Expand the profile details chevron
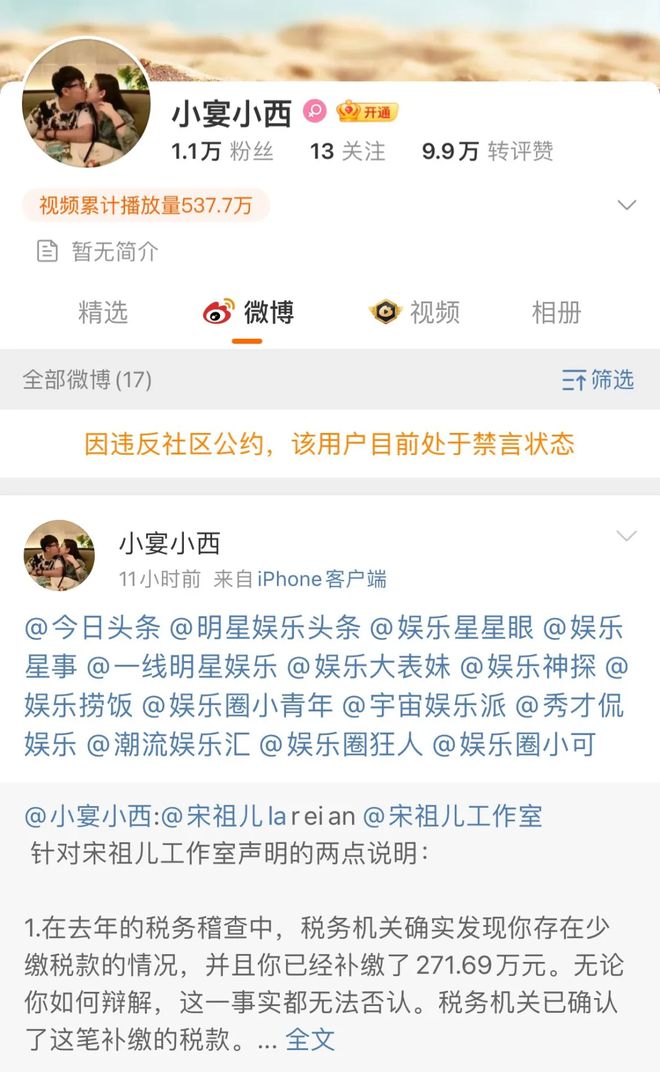The height and width of the screenshot is (1072, 660). (x=626, y=205)
